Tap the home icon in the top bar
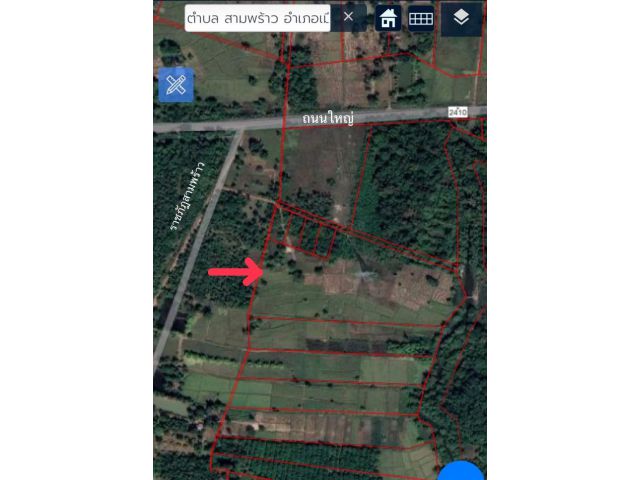 coord(388,18)
